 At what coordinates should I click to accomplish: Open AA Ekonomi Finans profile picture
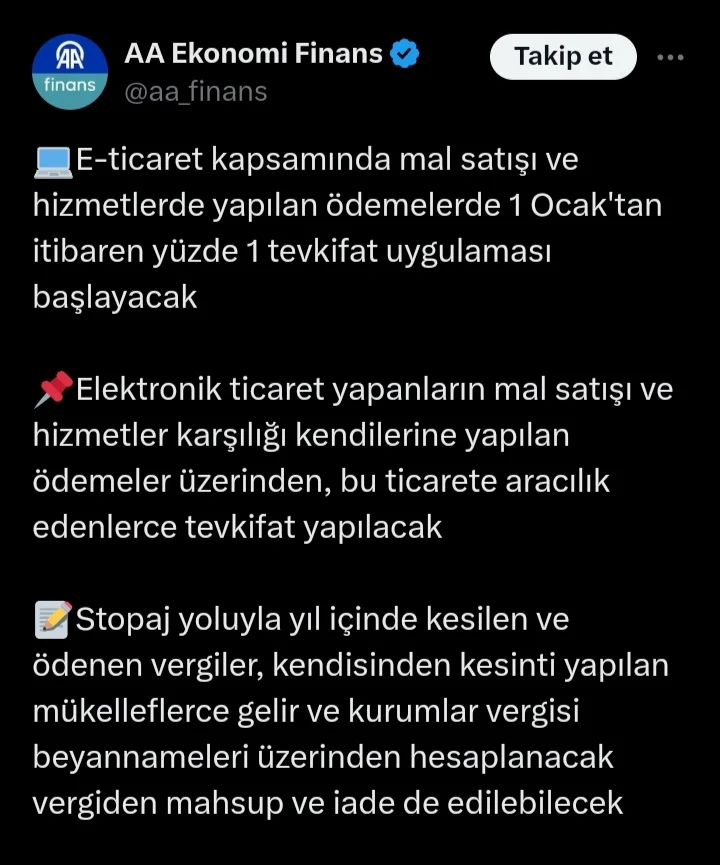70,72
